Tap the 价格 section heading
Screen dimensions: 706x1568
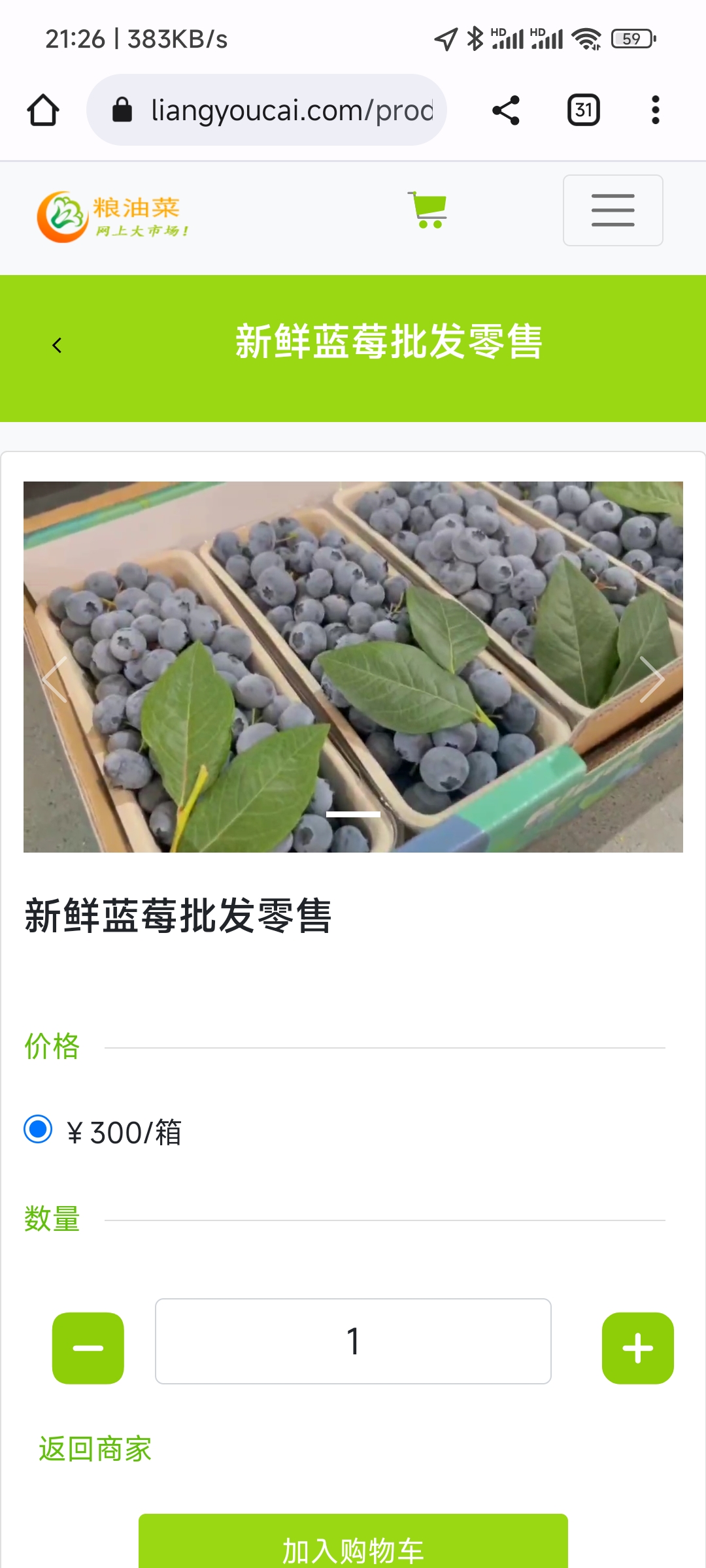[x=51, y=1046]
